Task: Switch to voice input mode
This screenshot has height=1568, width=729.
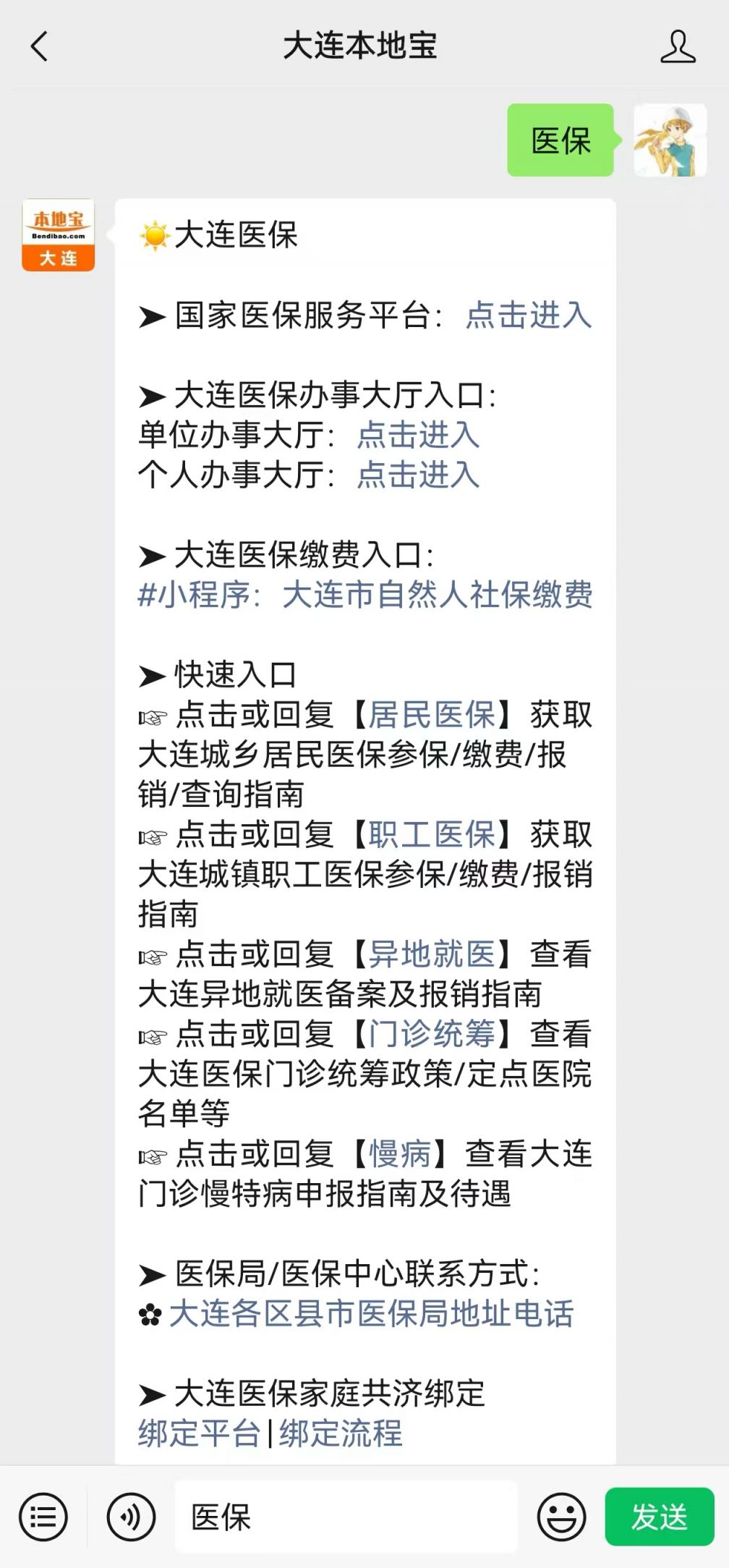Action: [131, 1517]
